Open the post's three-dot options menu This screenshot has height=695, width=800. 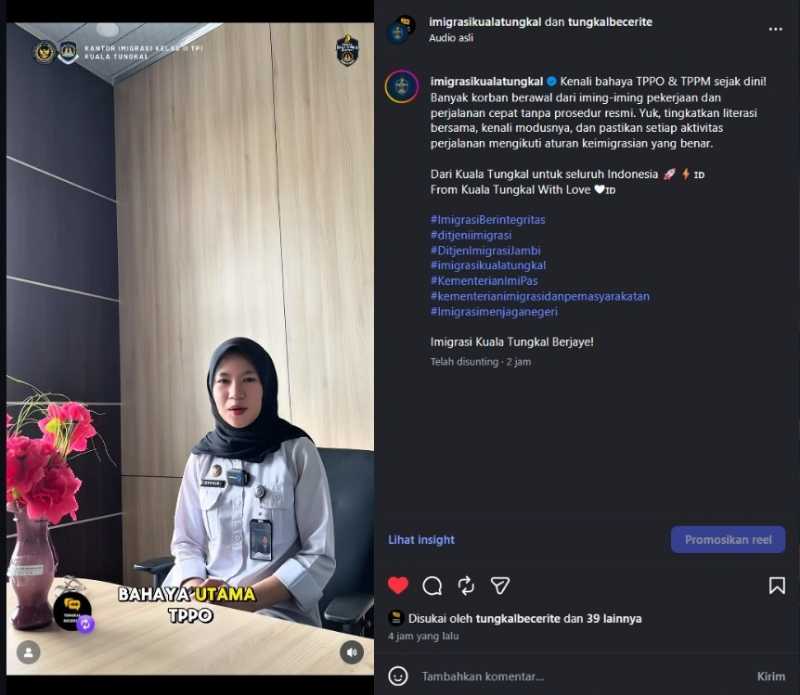click(775, 29)
